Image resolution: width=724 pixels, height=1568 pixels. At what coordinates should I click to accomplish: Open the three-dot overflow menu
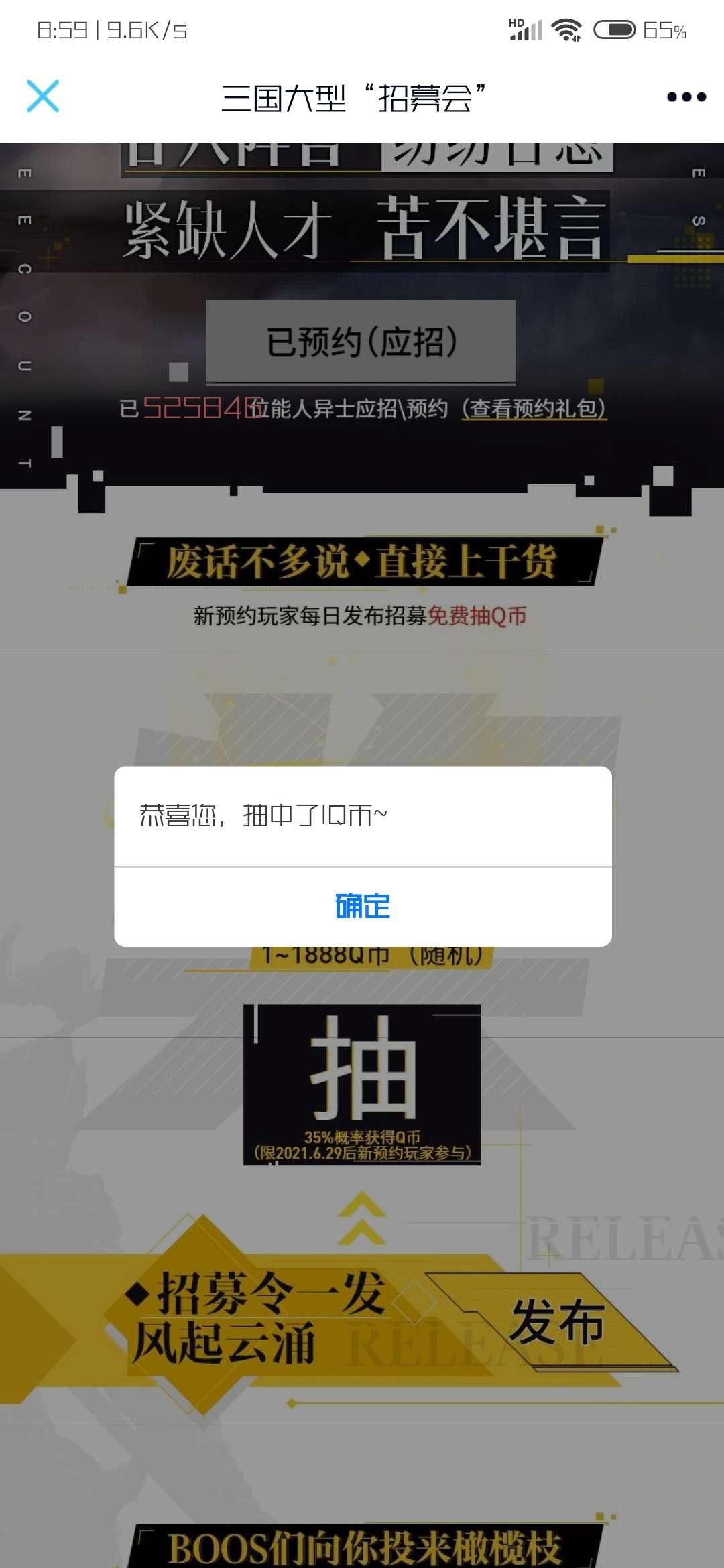[686, 97]
